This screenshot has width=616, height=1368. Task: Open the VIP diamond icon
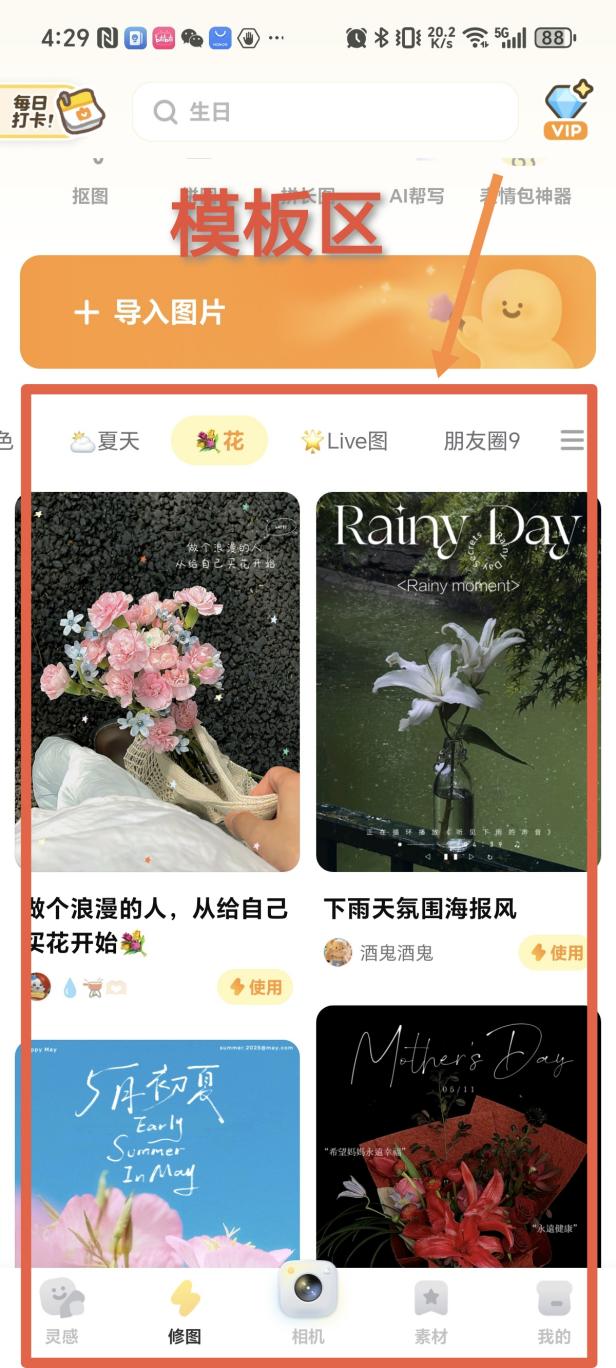[x=566, y=110]
